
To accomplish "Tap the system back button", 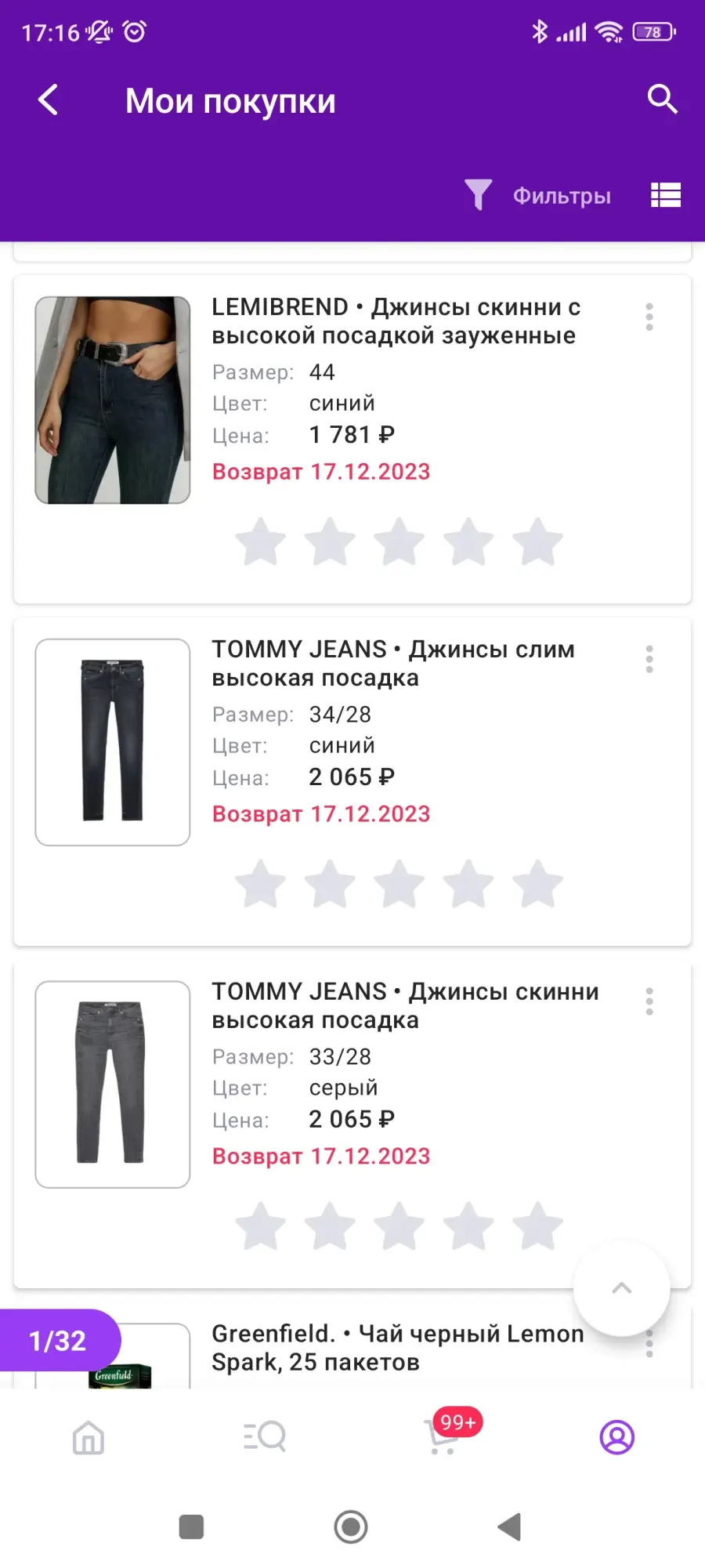I will click(509, 1526).
